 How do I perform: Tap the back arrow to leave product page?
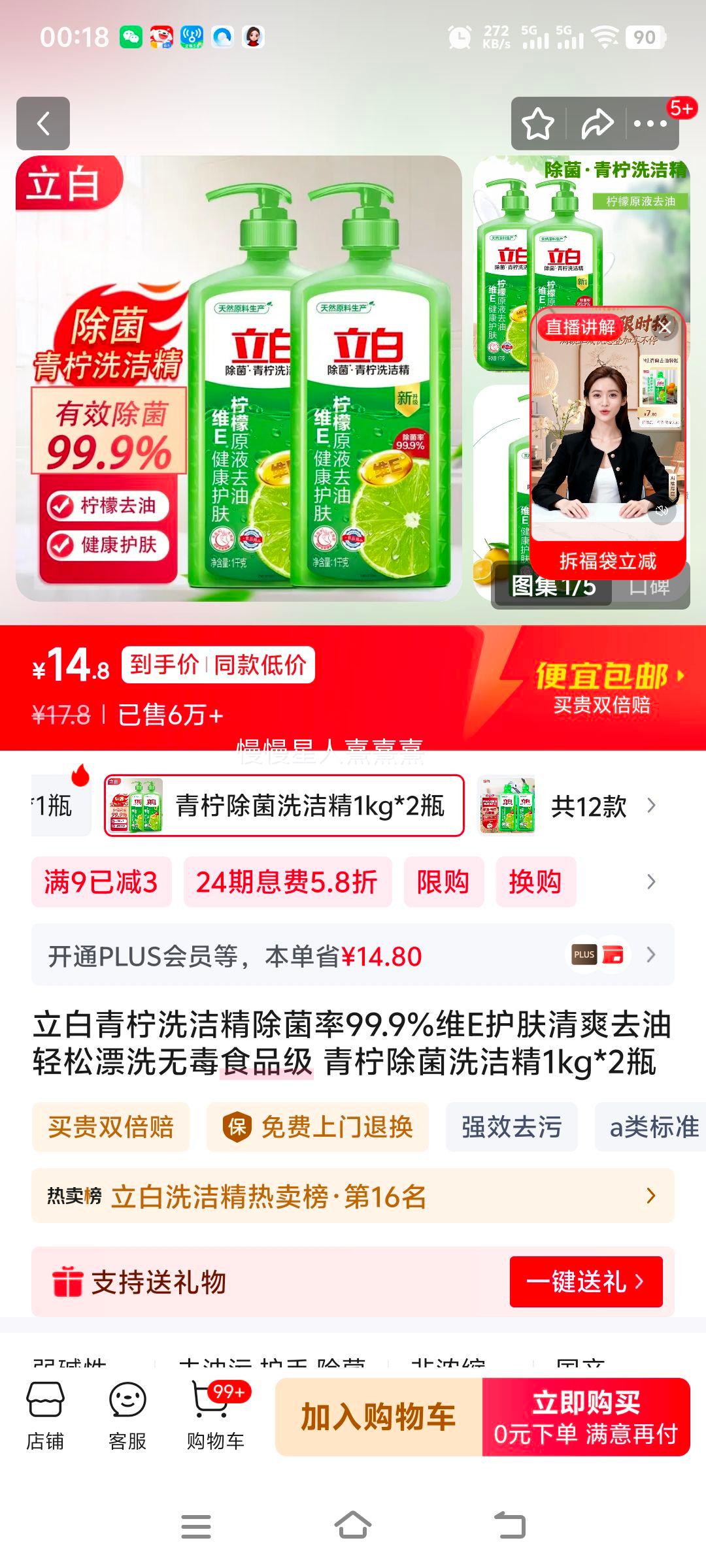[44, 123]
